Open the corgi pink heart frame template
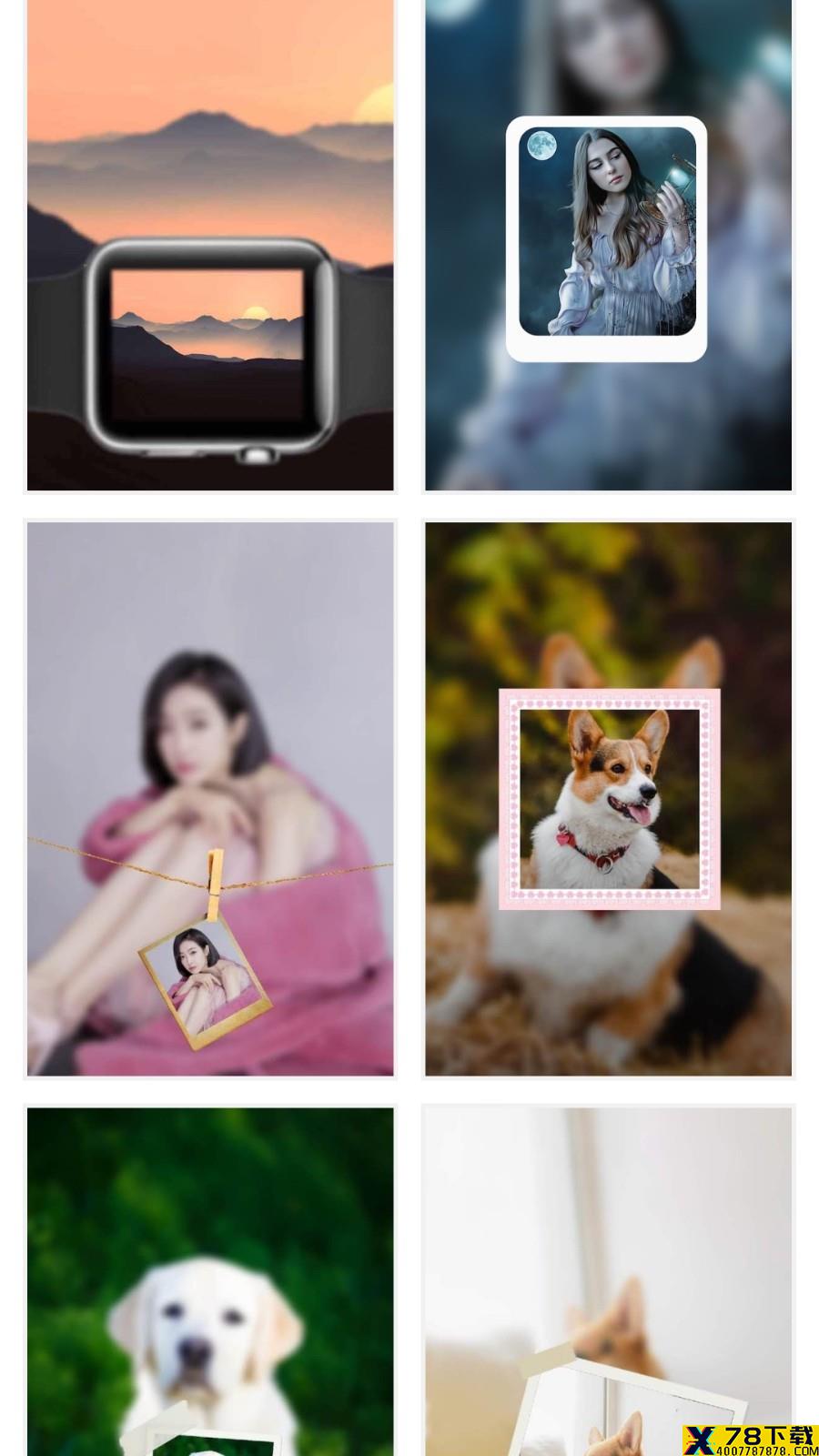 coord(608,799)
